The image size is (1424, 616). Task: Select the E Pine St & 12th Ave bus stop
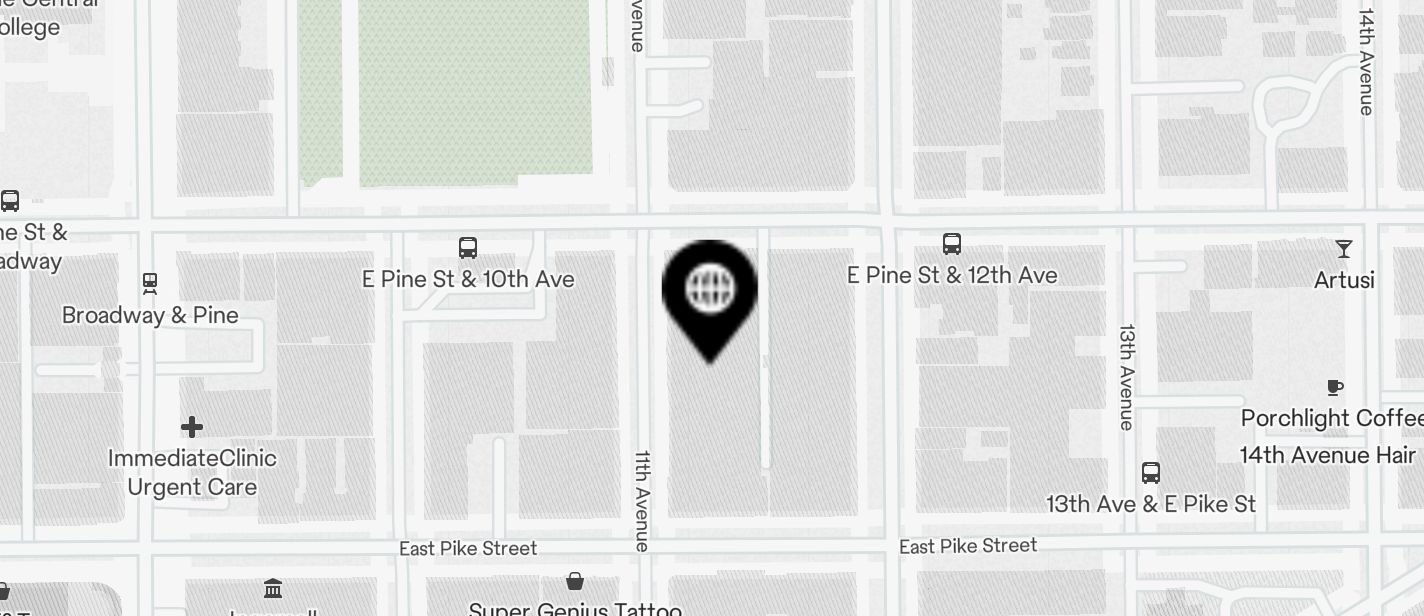coord(952,244)
